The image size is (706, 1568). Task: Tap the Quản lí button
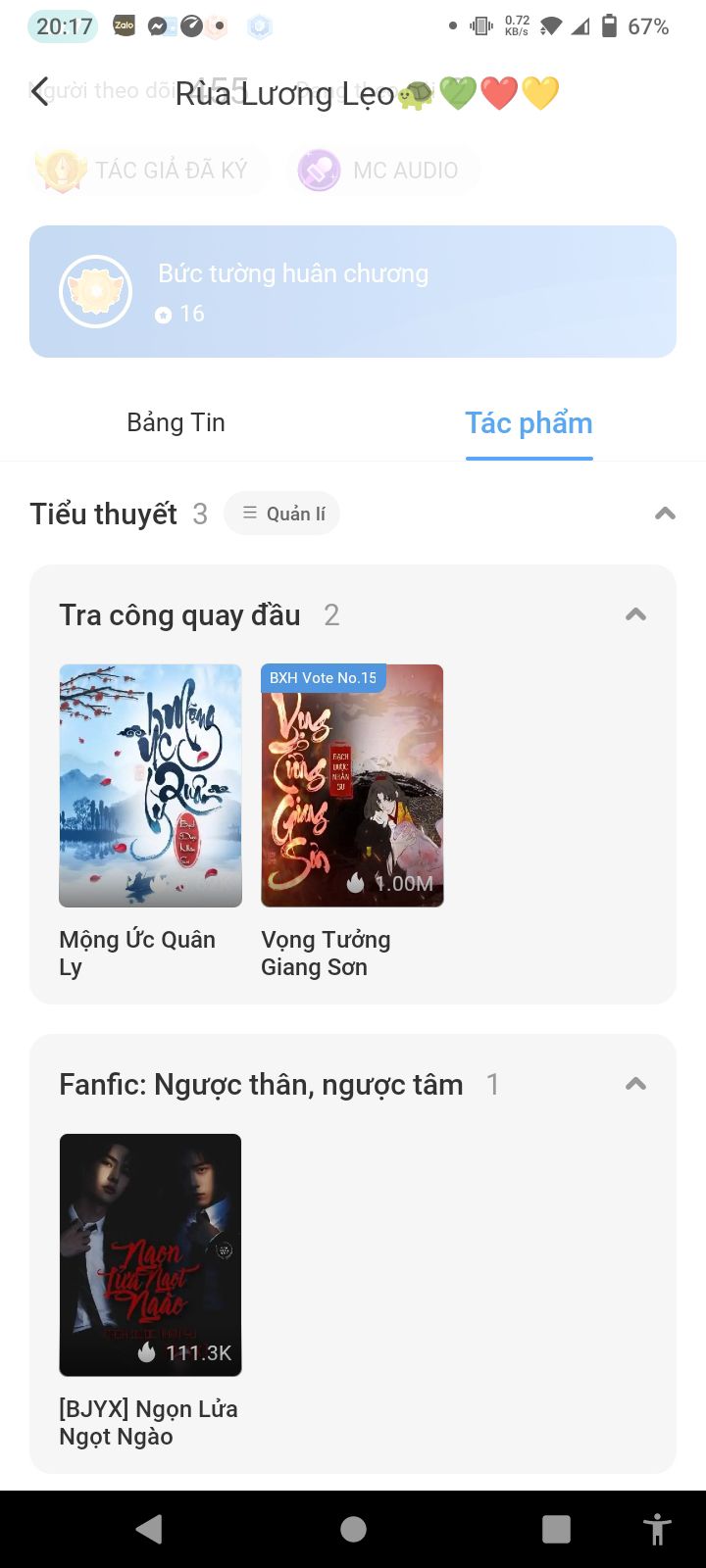click(x=282, y=514)
